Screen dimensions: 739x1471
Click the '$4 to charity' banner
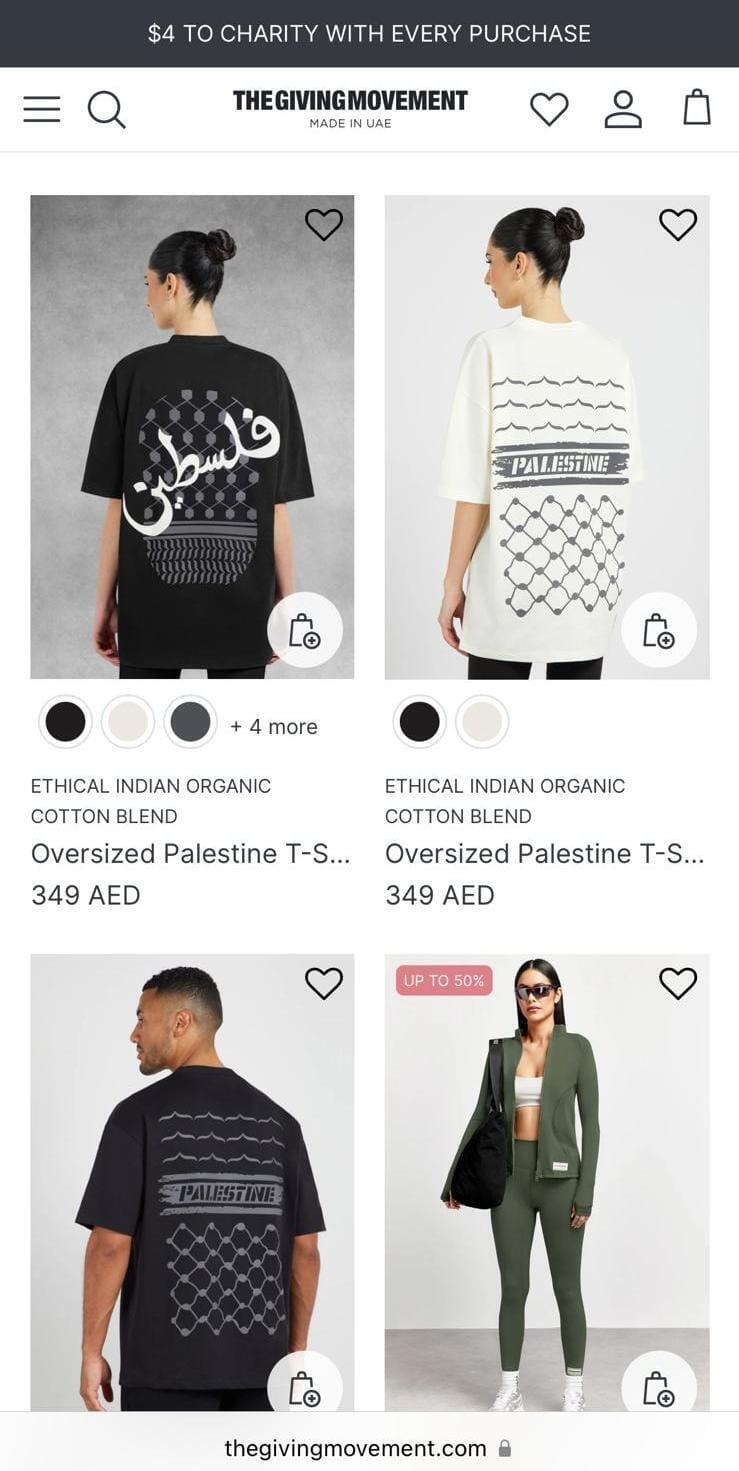369,33
